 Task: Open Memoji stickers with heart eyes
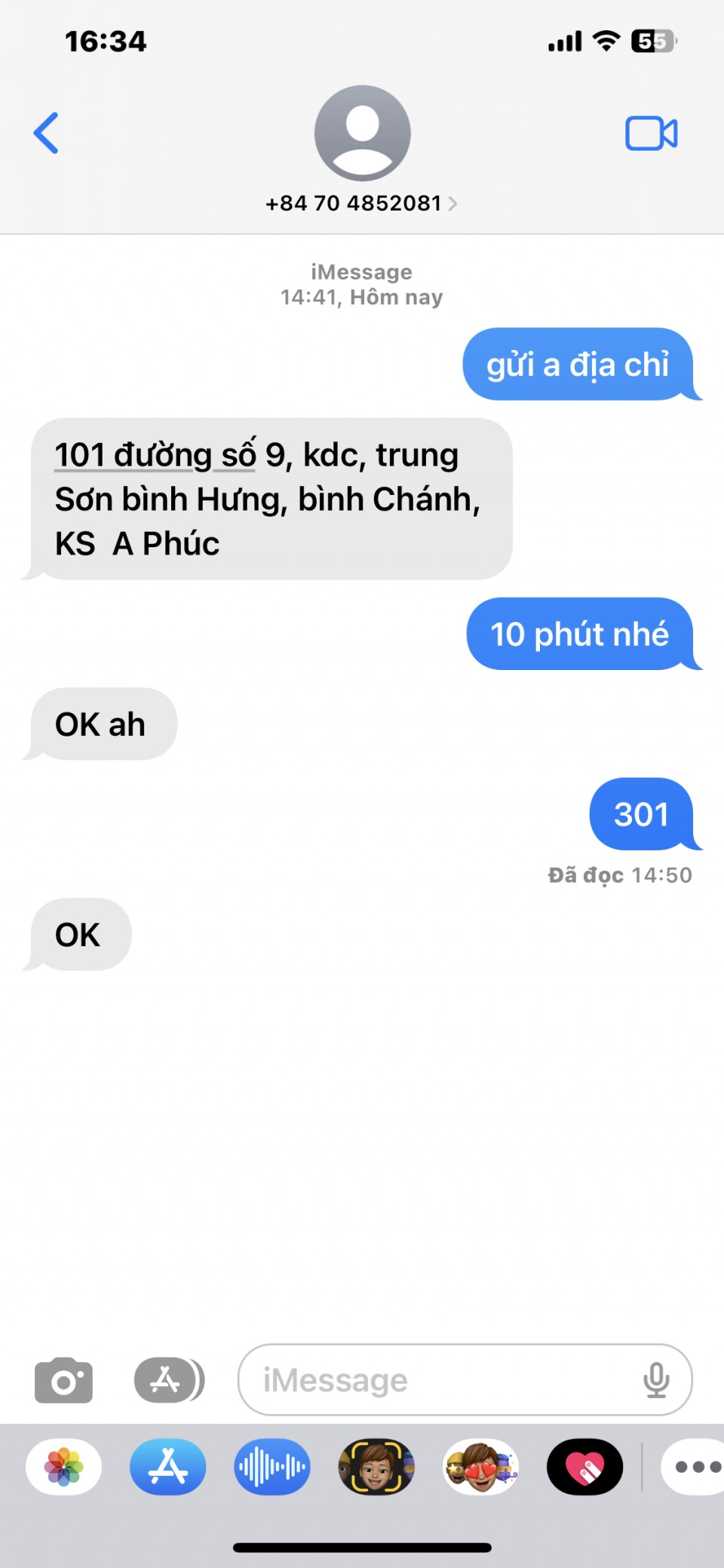point(480,1467)
